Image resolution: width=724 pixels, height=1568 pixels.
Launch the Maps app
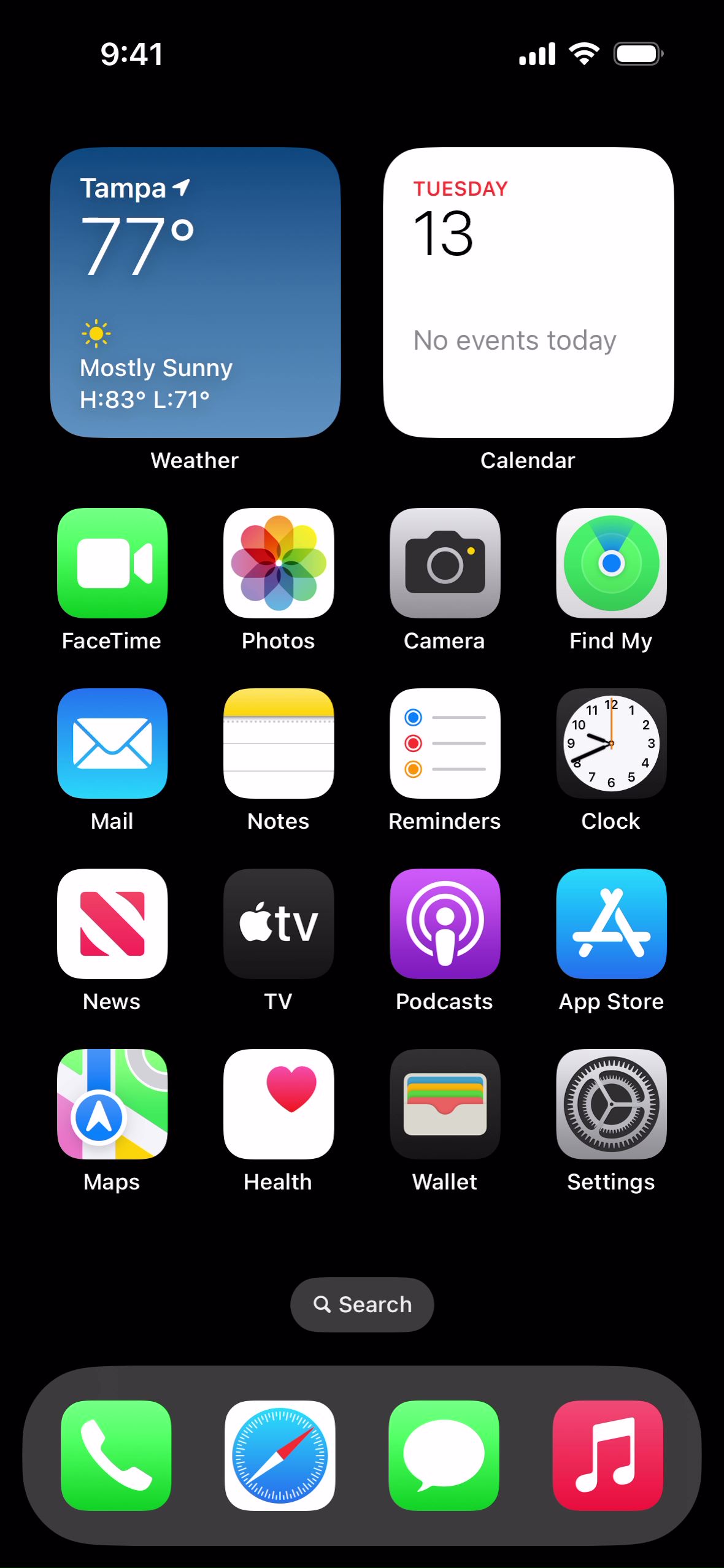point(112,1104)
